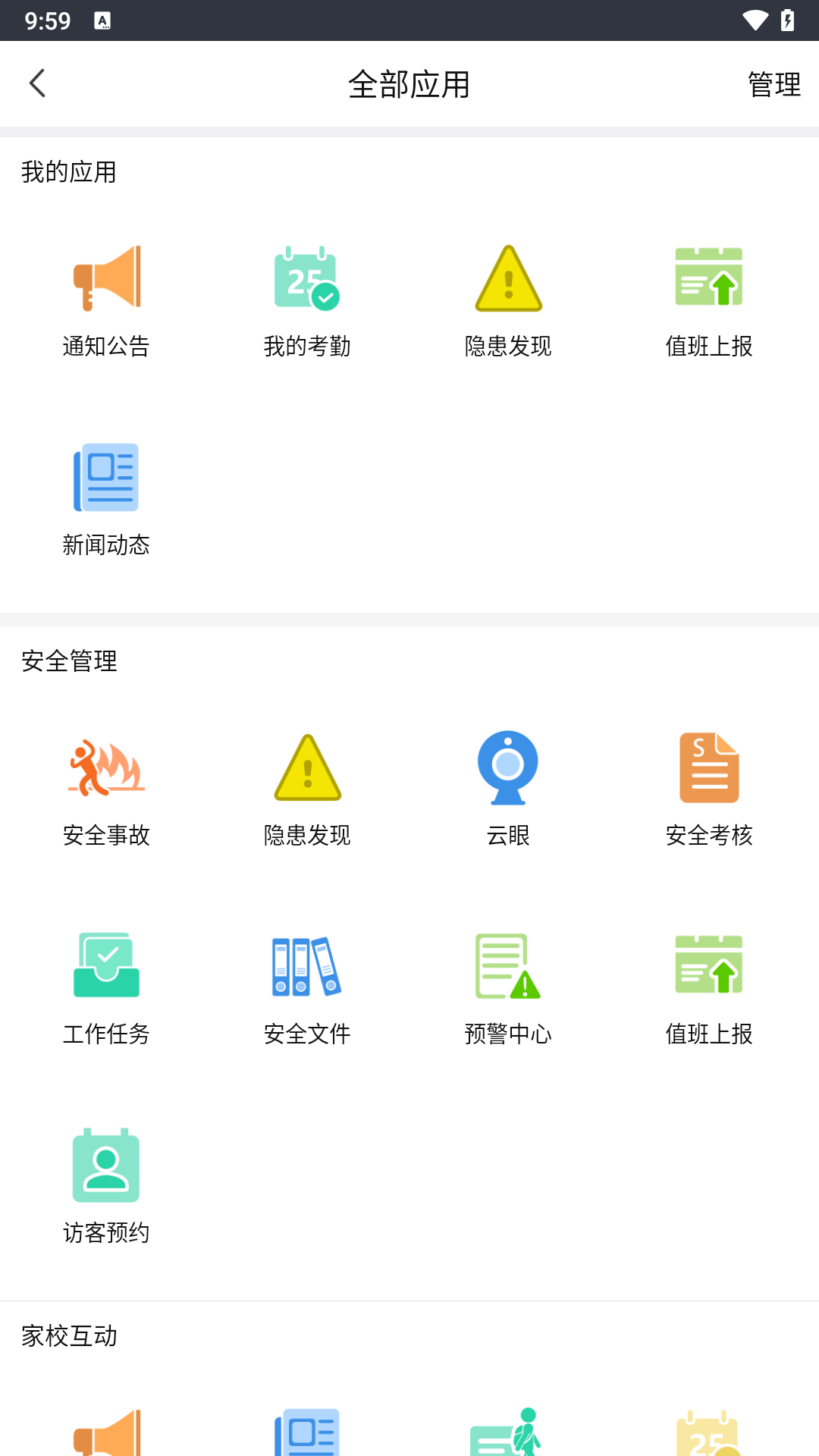Image resolution: width=819 pixels, height=1456 pixels.
Task: Open the 安全文件 app
Action: (307, 987)
